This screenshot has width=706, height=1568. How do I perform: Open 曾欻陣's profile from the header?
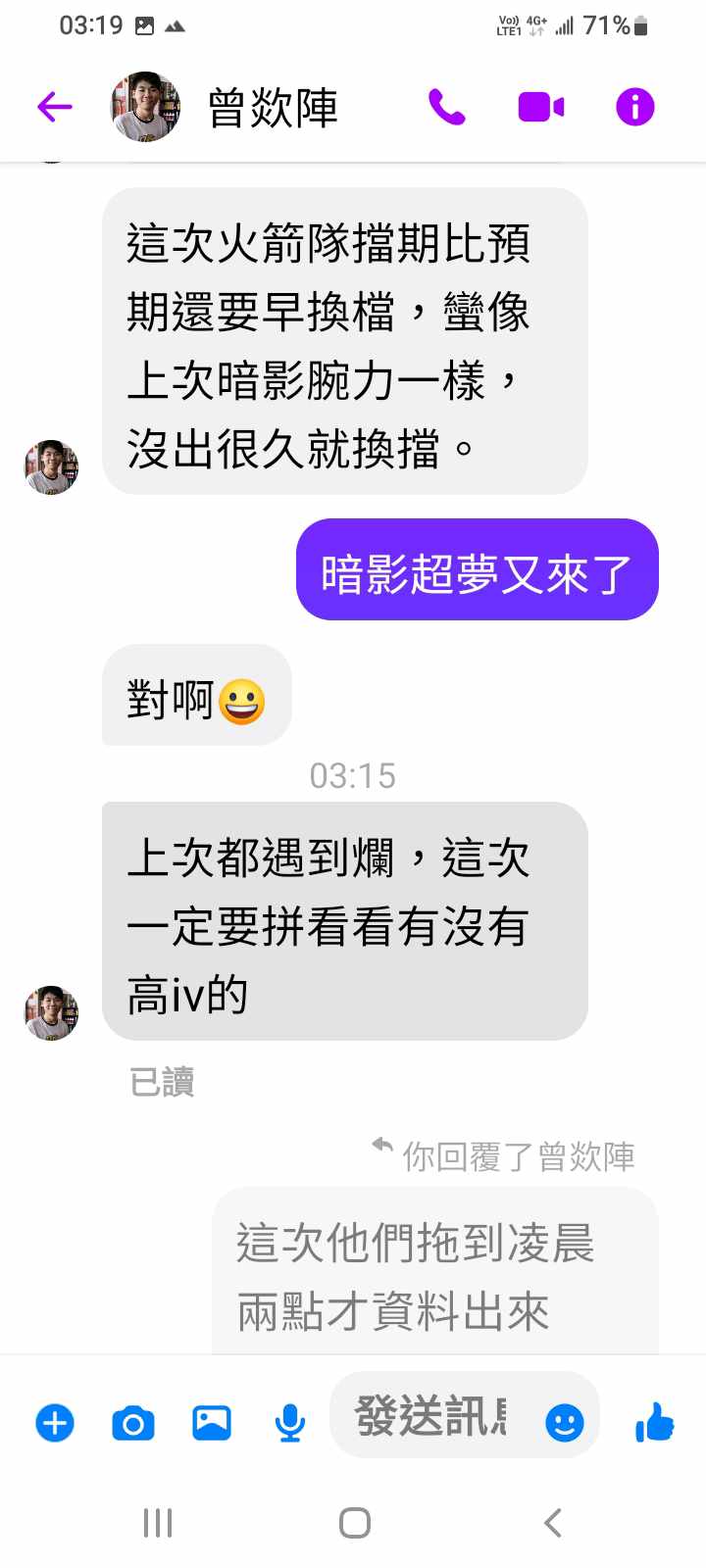tap(272, 108)
